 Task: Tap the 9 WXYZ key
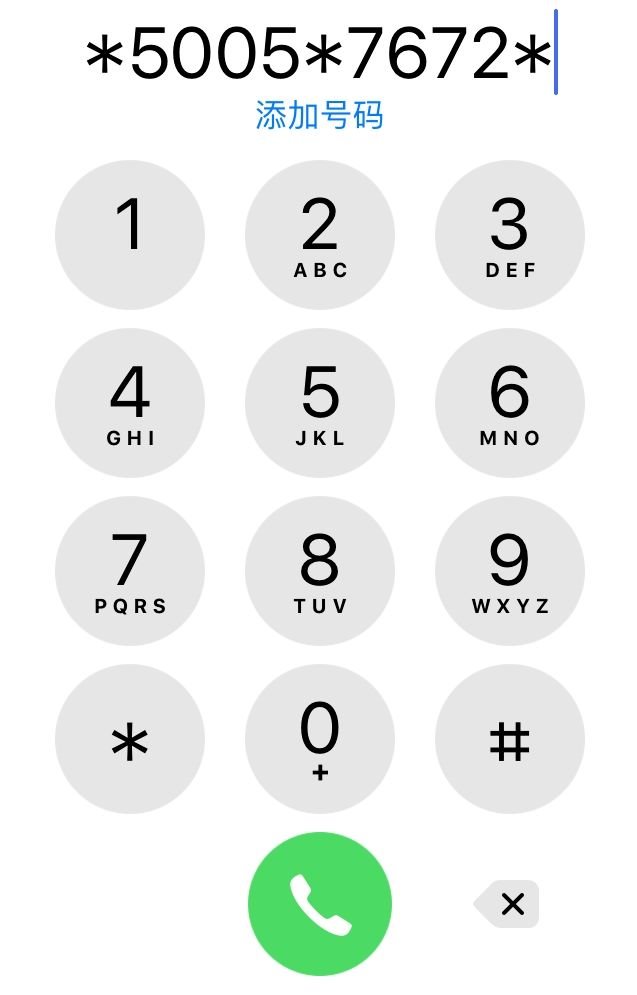[x=510, y=571]
